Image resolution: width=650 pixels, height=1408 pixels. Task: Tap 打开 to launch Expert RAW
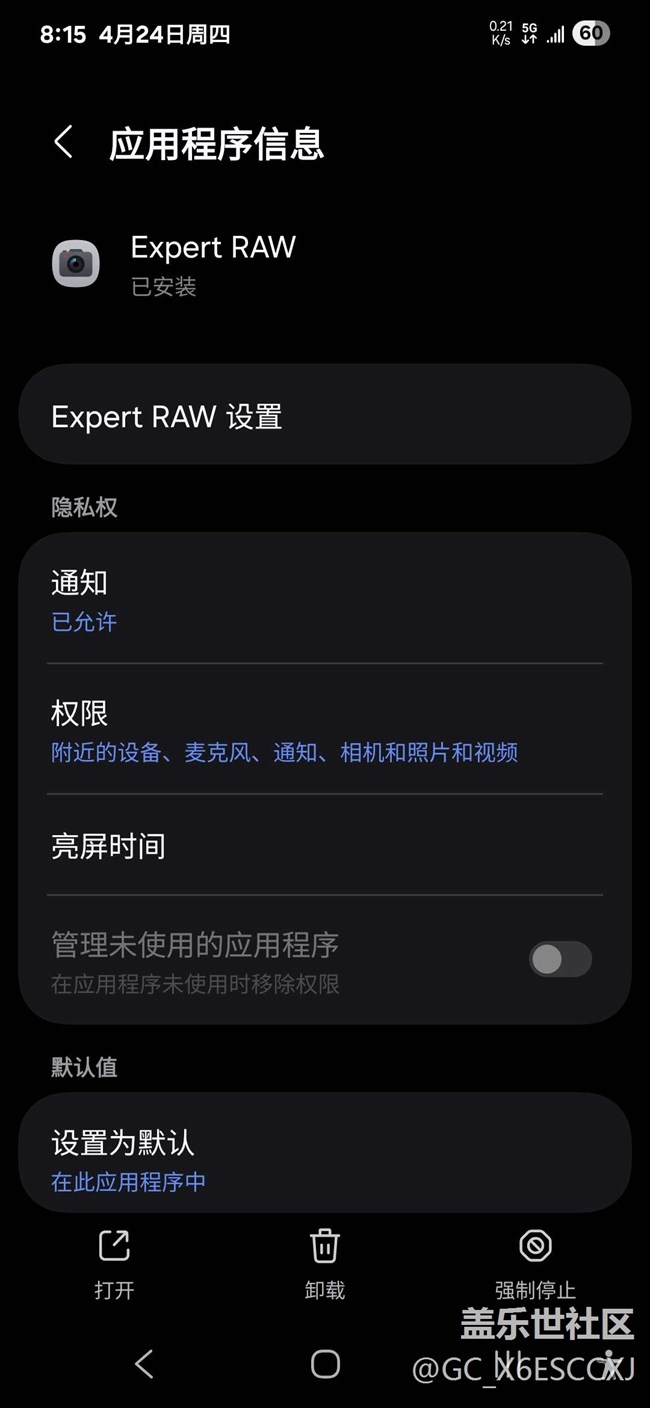coord(114,1262)
